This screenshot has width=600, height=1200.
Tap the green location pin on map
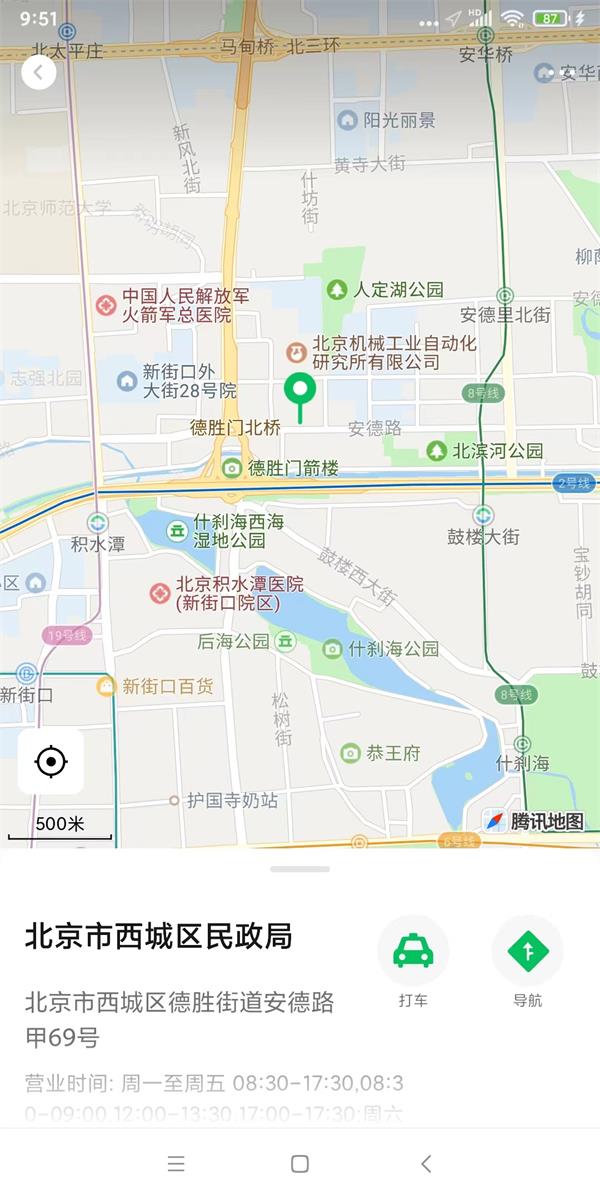(300, 390)
